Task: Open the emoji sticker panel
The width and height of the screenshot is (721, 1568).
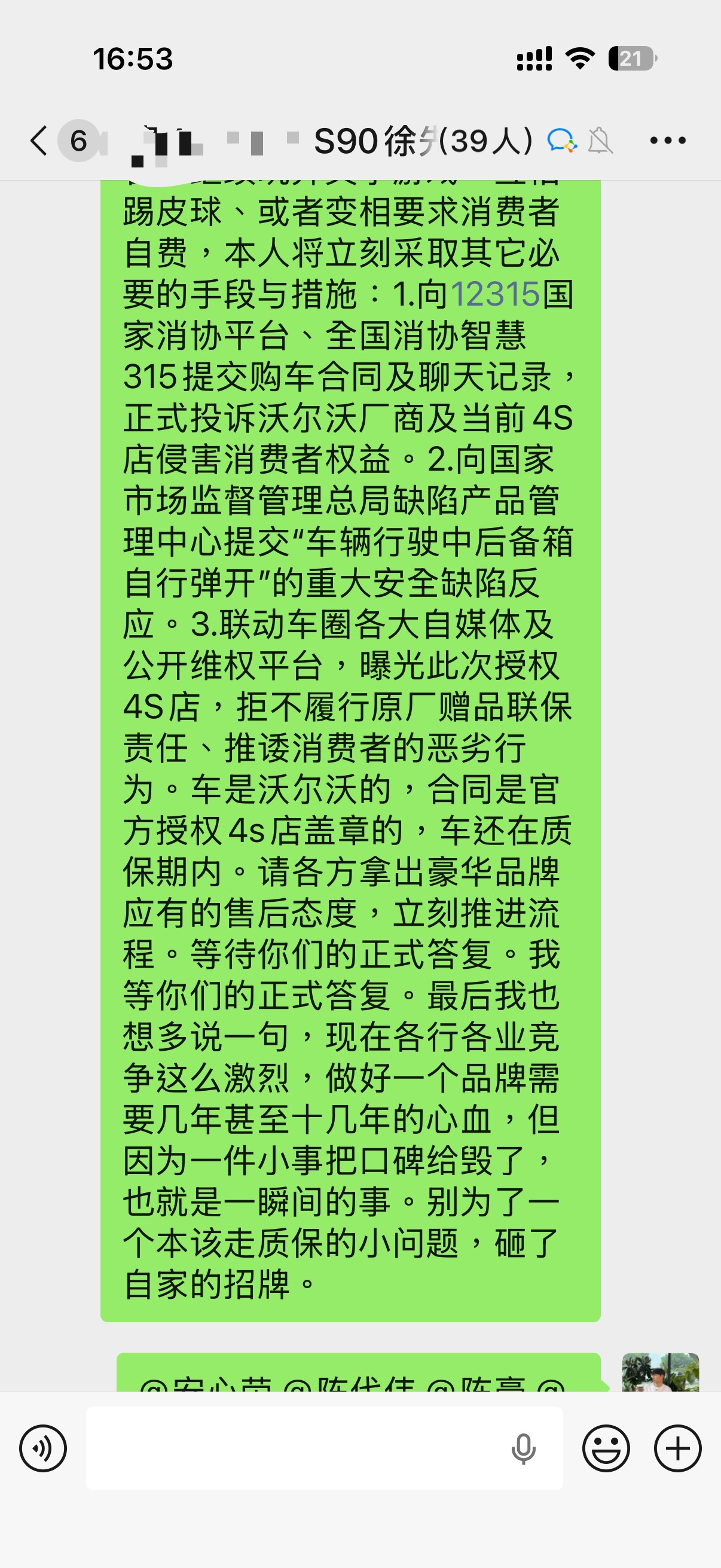Action: pyautogui.click(x=606, y=1448)
